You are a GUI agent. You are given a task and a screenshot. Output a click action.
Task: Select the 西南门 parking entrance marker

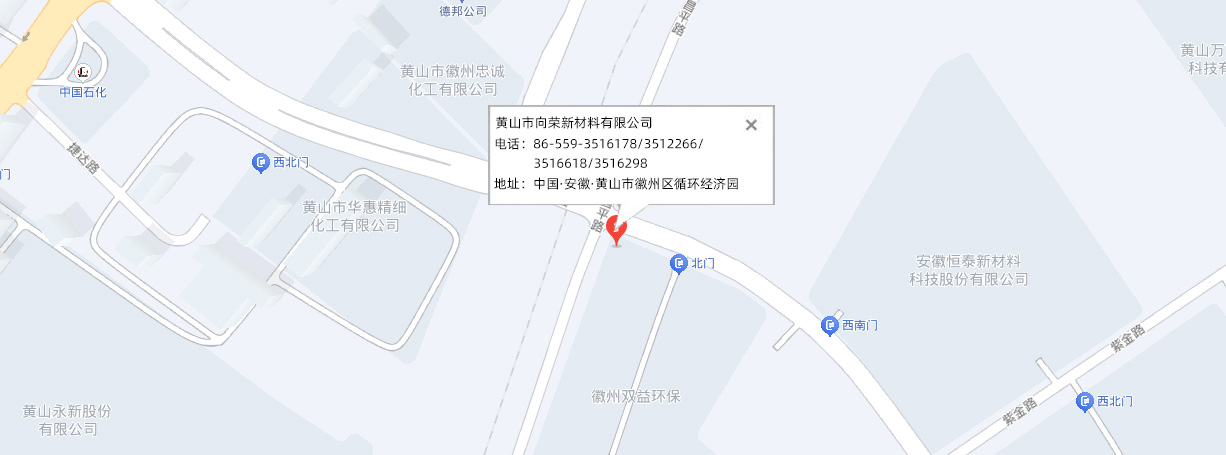tap(829, 325)
